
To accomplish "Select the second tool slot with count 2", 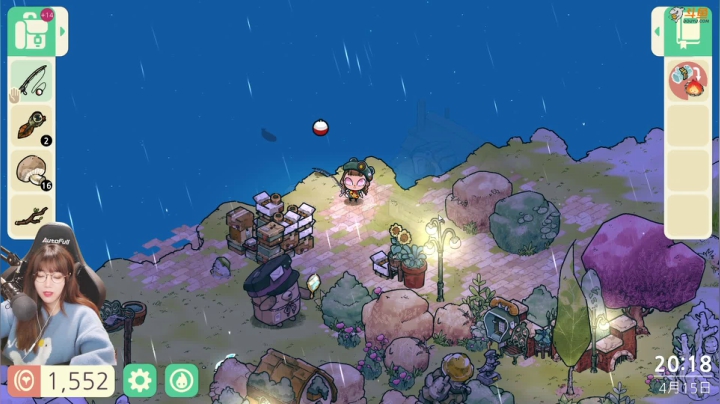I will click(x=32, y=127).
